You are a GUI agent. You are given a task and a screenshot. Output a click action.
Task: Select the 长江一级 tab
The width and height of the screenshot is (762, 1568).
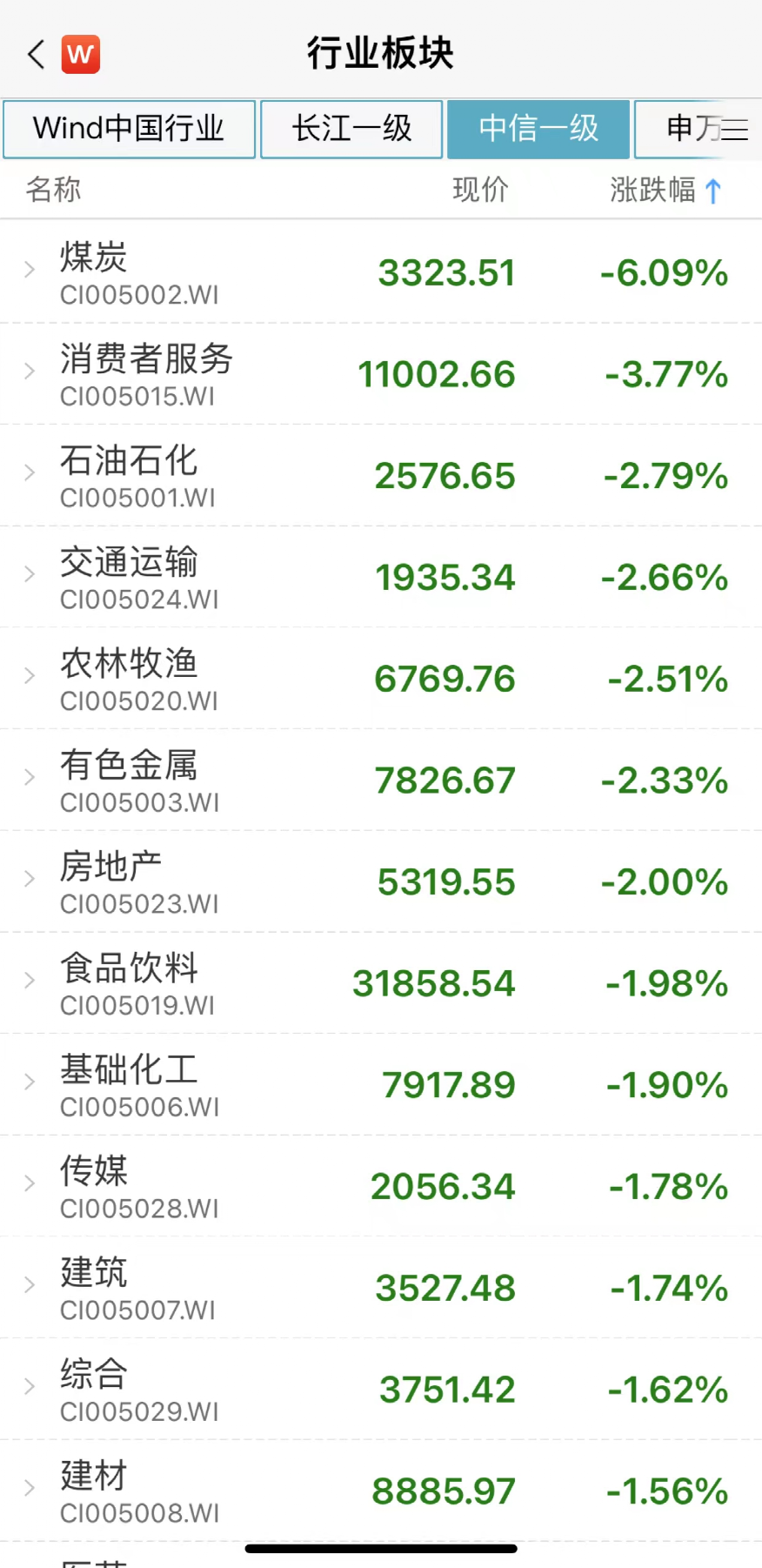pos(351,129)
